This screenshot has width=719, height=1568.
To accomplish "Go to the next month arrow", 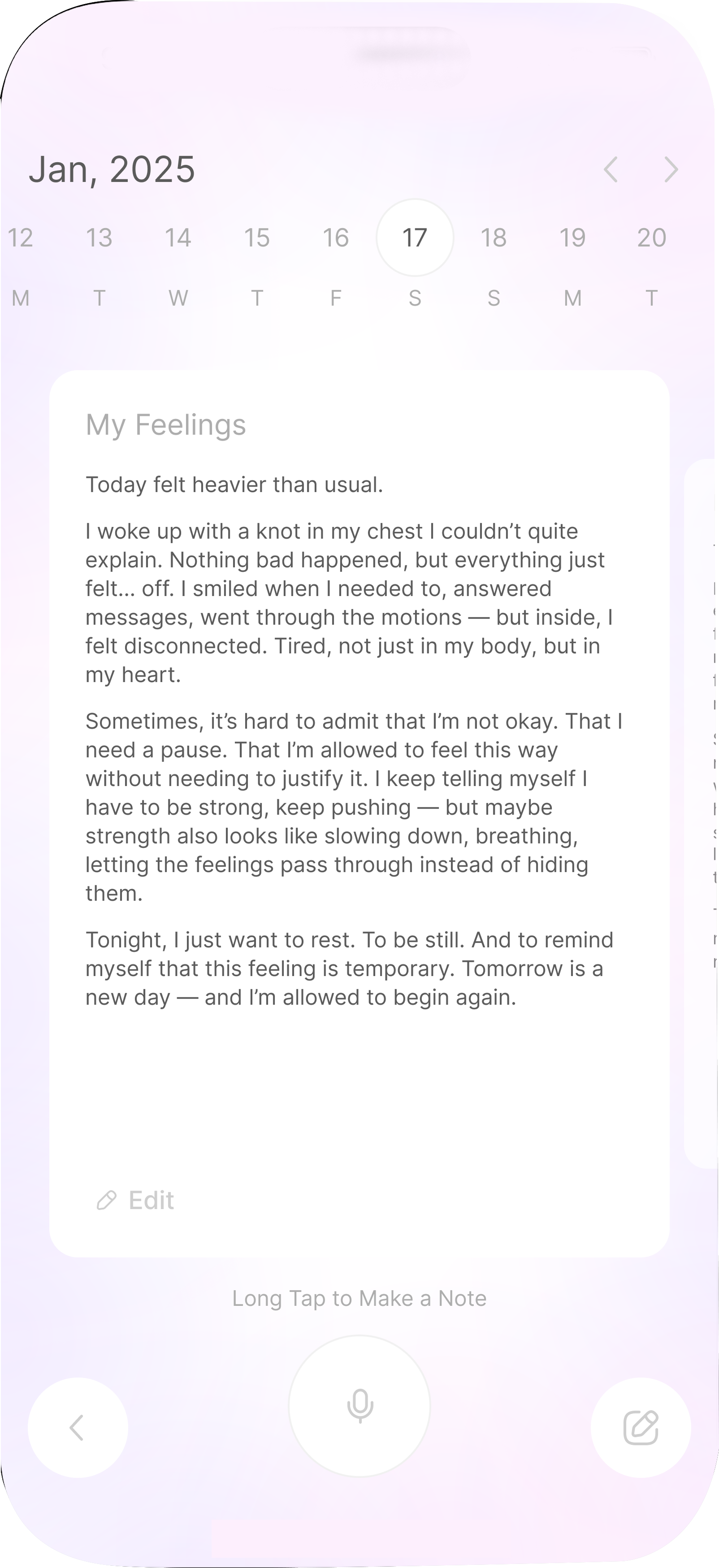I will coord(670,169).
